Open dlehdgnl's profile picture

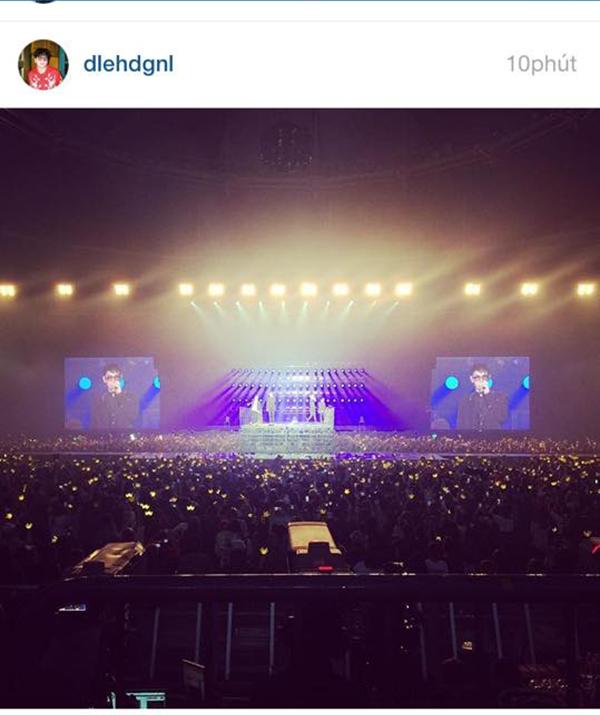tap(43, 65)
